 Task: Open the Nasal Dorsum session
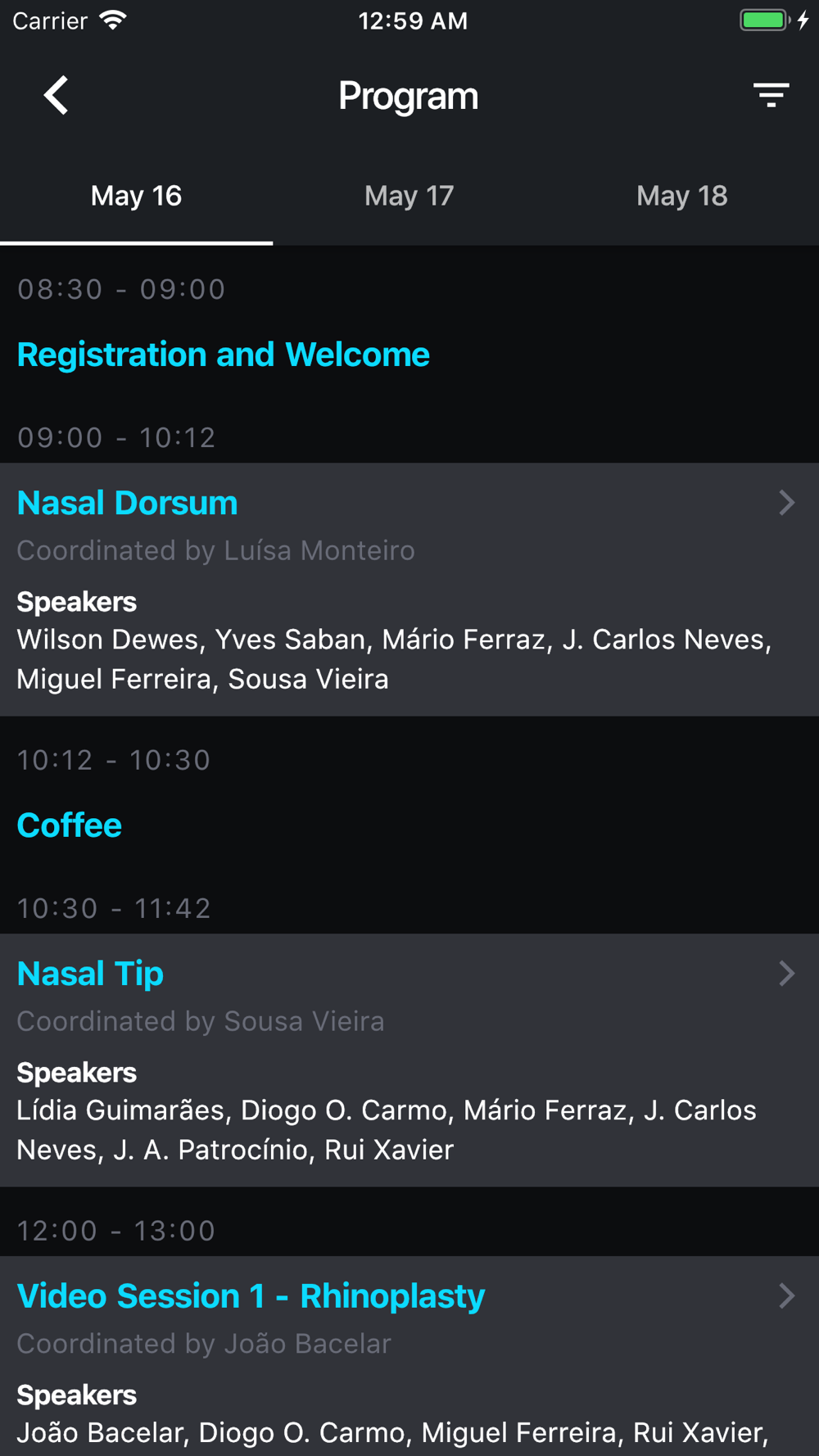pyautogui.click(x=409, y=590)
